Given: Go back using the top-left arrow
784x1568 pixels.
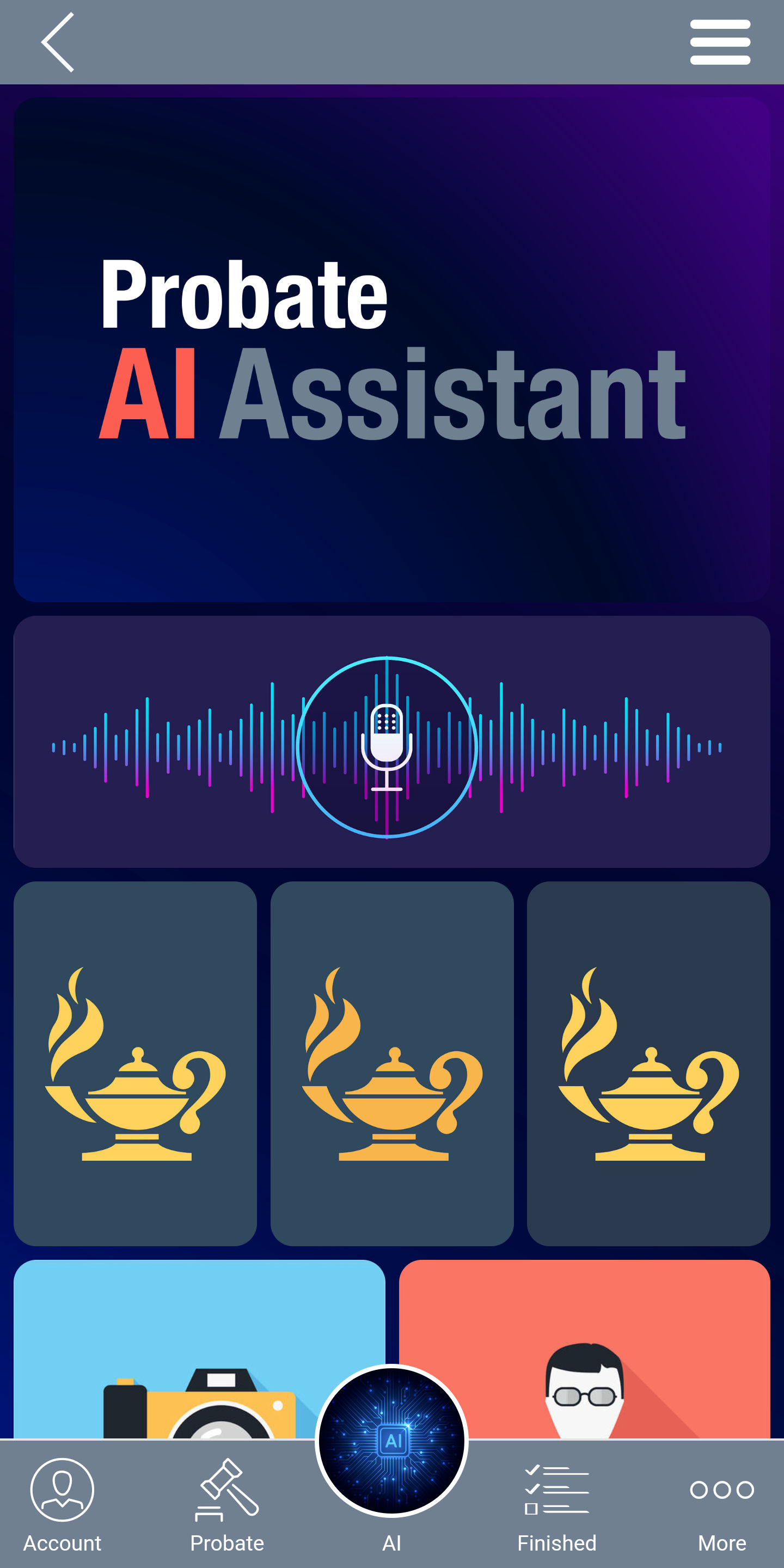Looking at the screenshot, I should tap(58, 42).
